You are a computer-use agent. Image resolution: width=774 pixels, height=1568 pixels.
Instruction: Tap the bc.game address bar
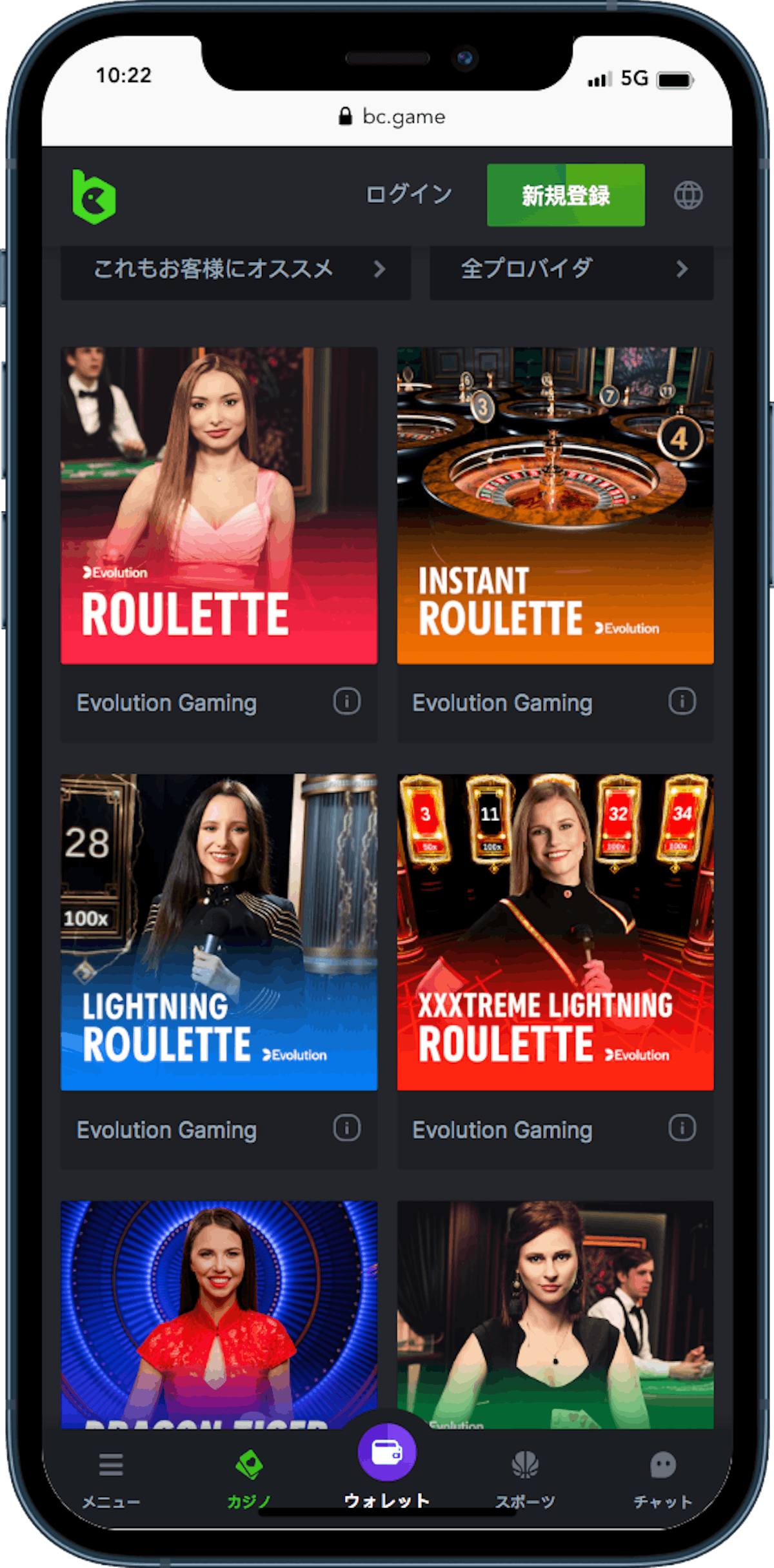[x=392, y=117]
